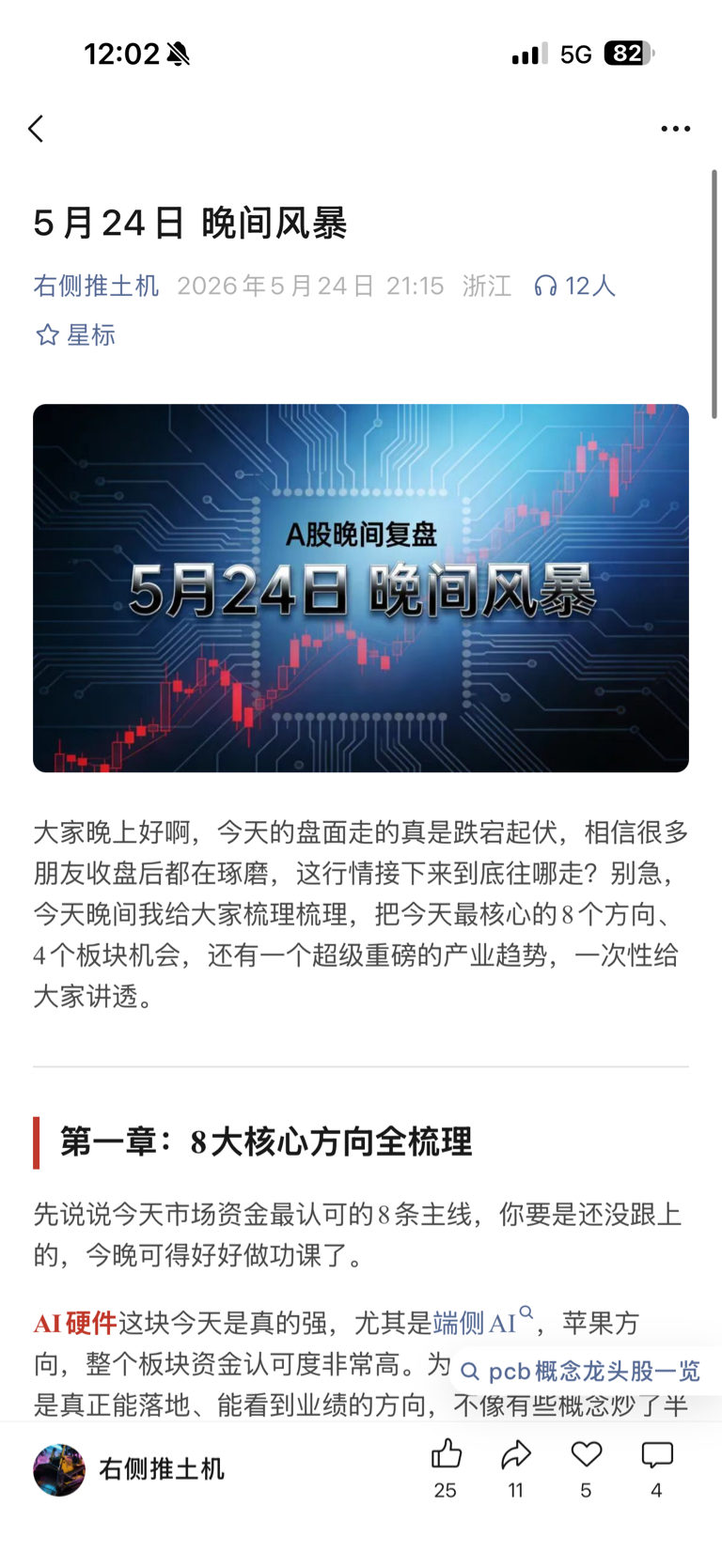This screenshot has width=722, height=1568.
Task: Star this account with 星标
Action: pyautogui.click(x=75, y=335)
